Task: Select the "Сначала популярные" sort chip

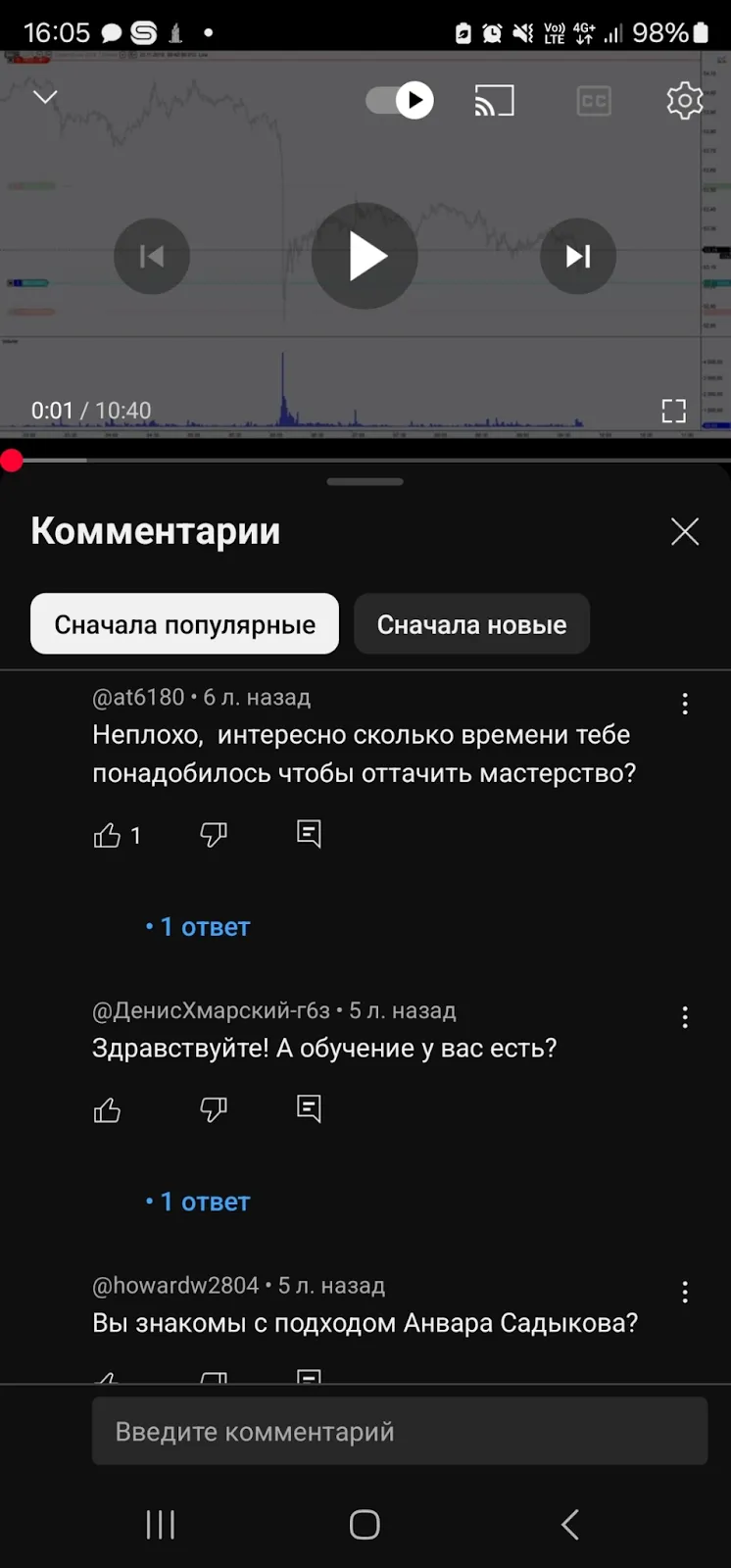Action: coord(185,624)
